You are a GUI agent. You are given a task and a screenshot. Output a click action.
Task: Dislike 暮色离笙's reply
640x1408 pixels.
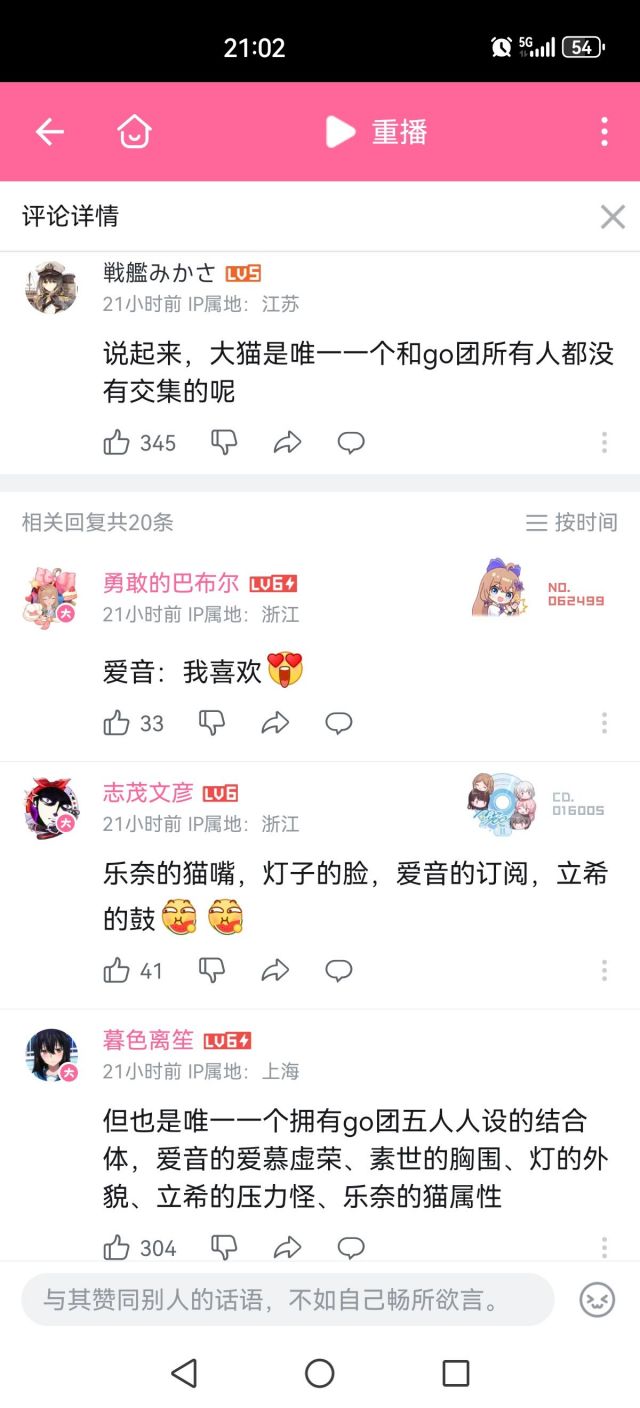[x=224, y=1247]
